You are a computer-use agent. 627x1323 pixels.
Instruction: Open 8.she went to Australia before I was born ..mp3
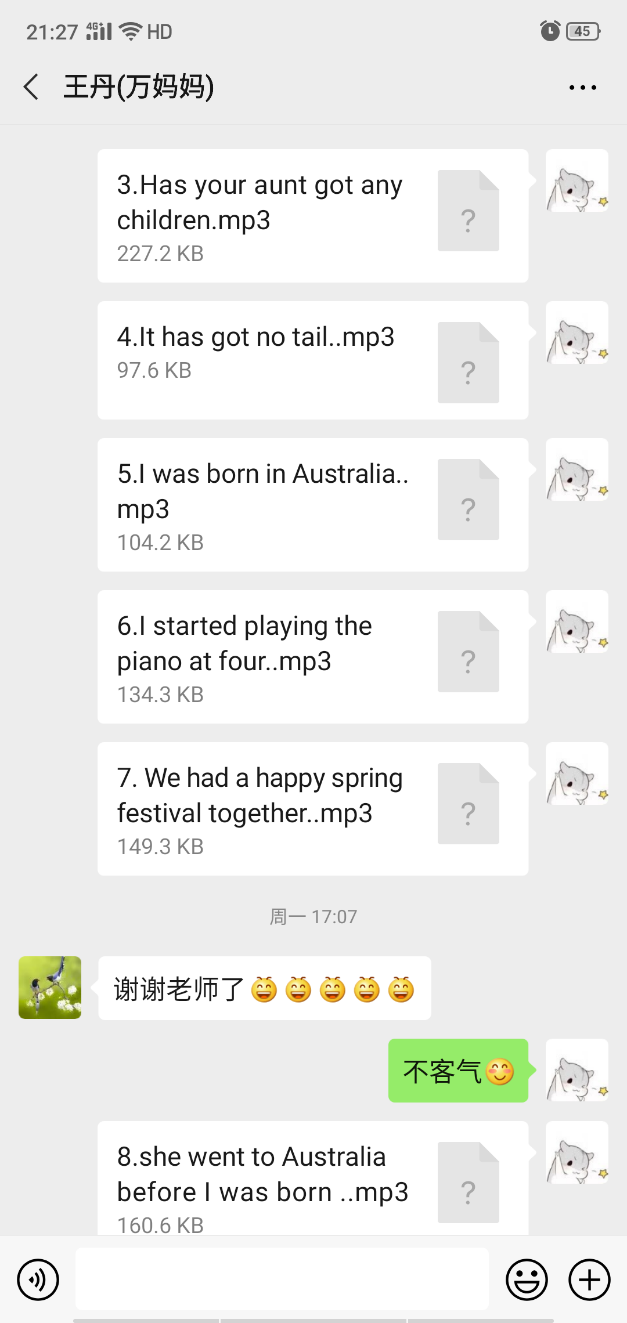312,1180
